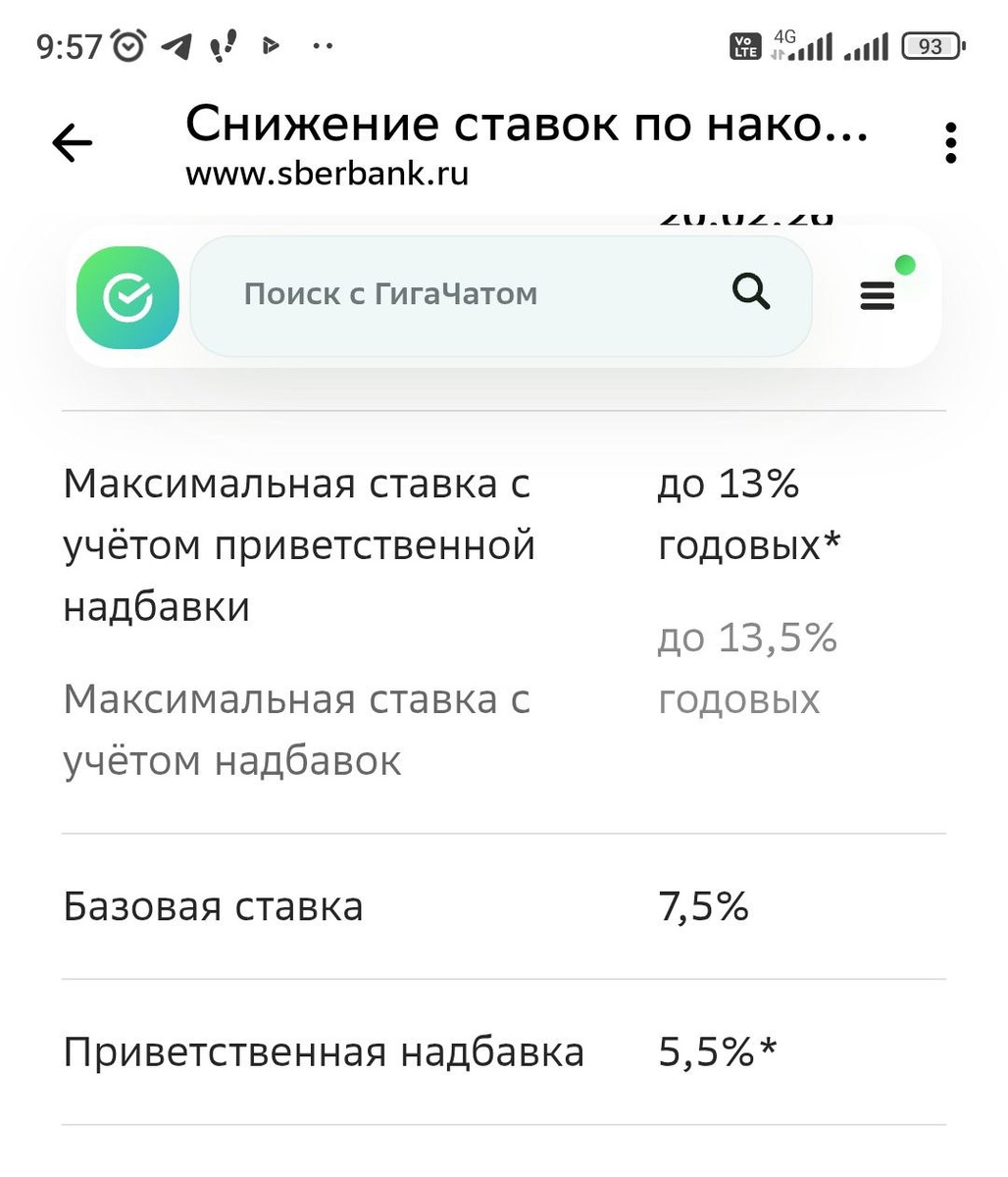Viewport: 1008px width, 1177px height.
Task: Open the three-dot overflow menu
Action: [x=950, y=143]
